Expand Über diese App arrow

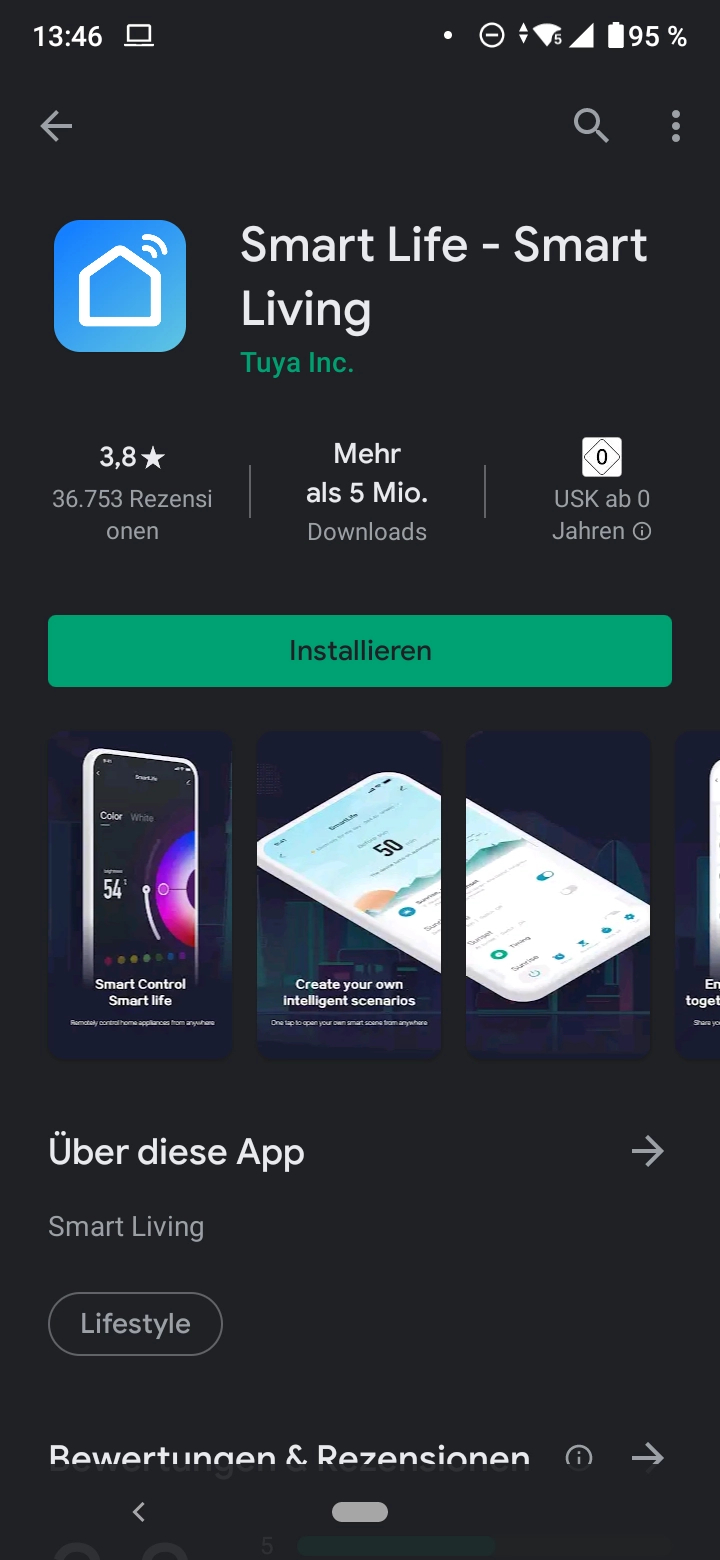[648, 1151]
